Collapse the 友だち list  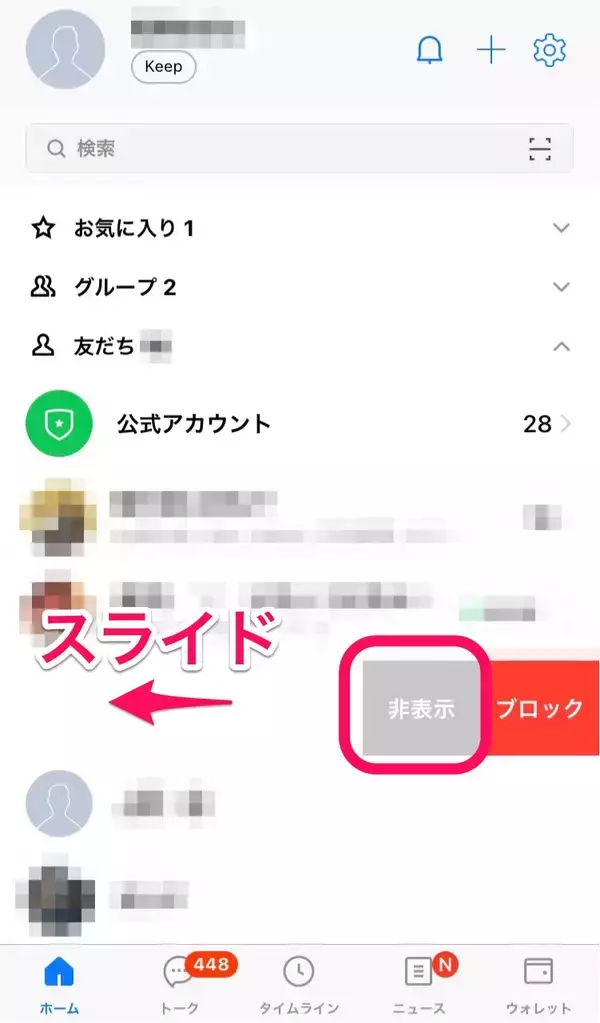[561, 347]
